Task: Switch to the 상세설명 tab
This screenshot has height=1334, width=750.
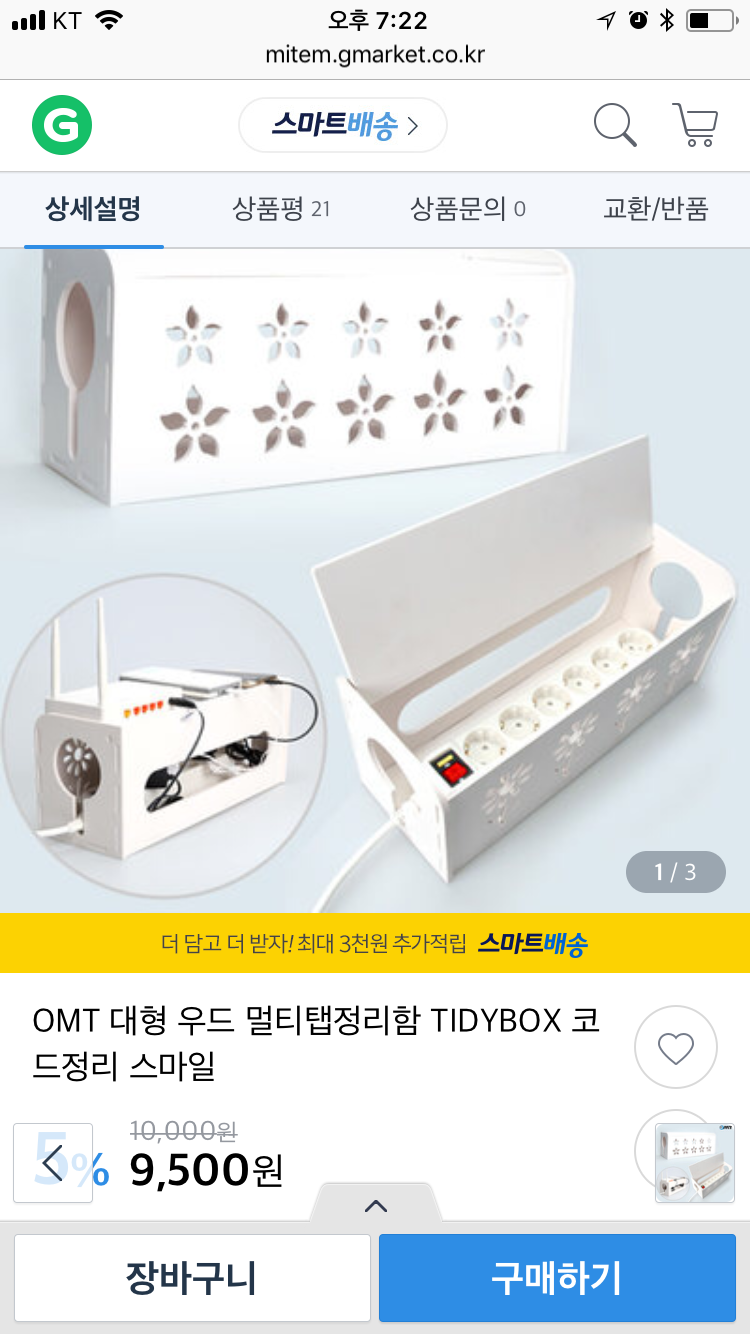Action: point(93,209)
